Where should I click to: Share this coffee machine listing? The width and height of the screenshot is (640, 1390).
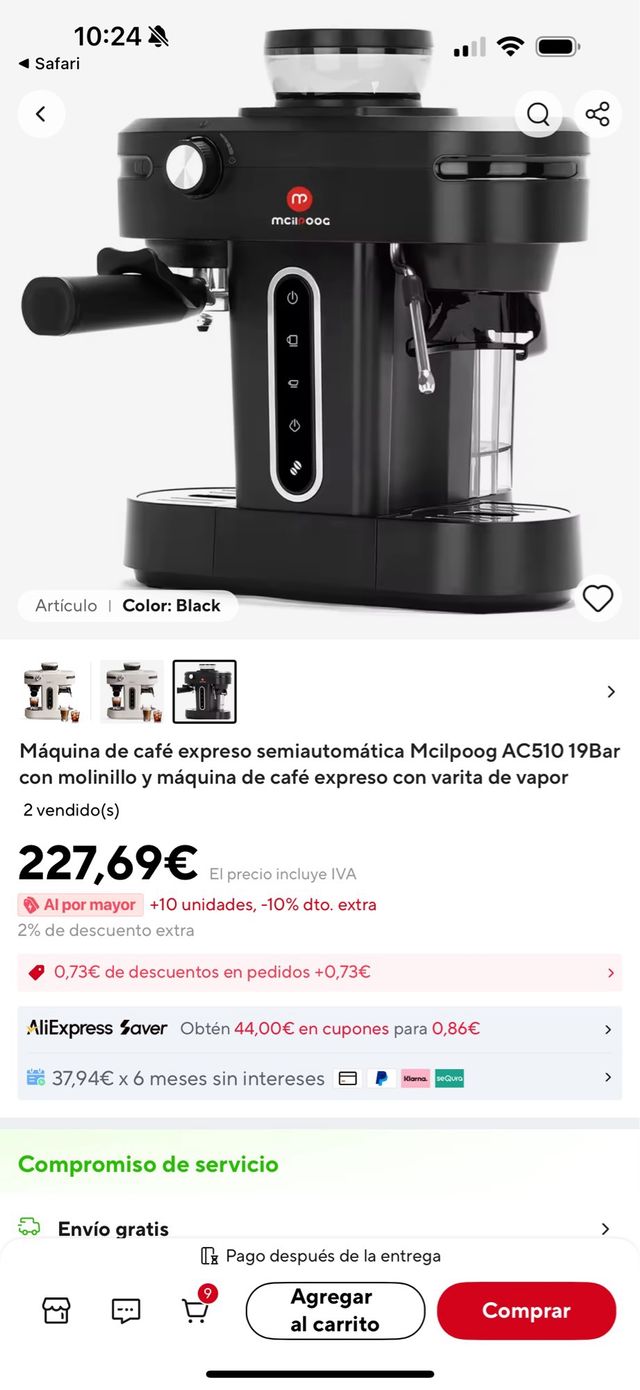pos(597,114)
